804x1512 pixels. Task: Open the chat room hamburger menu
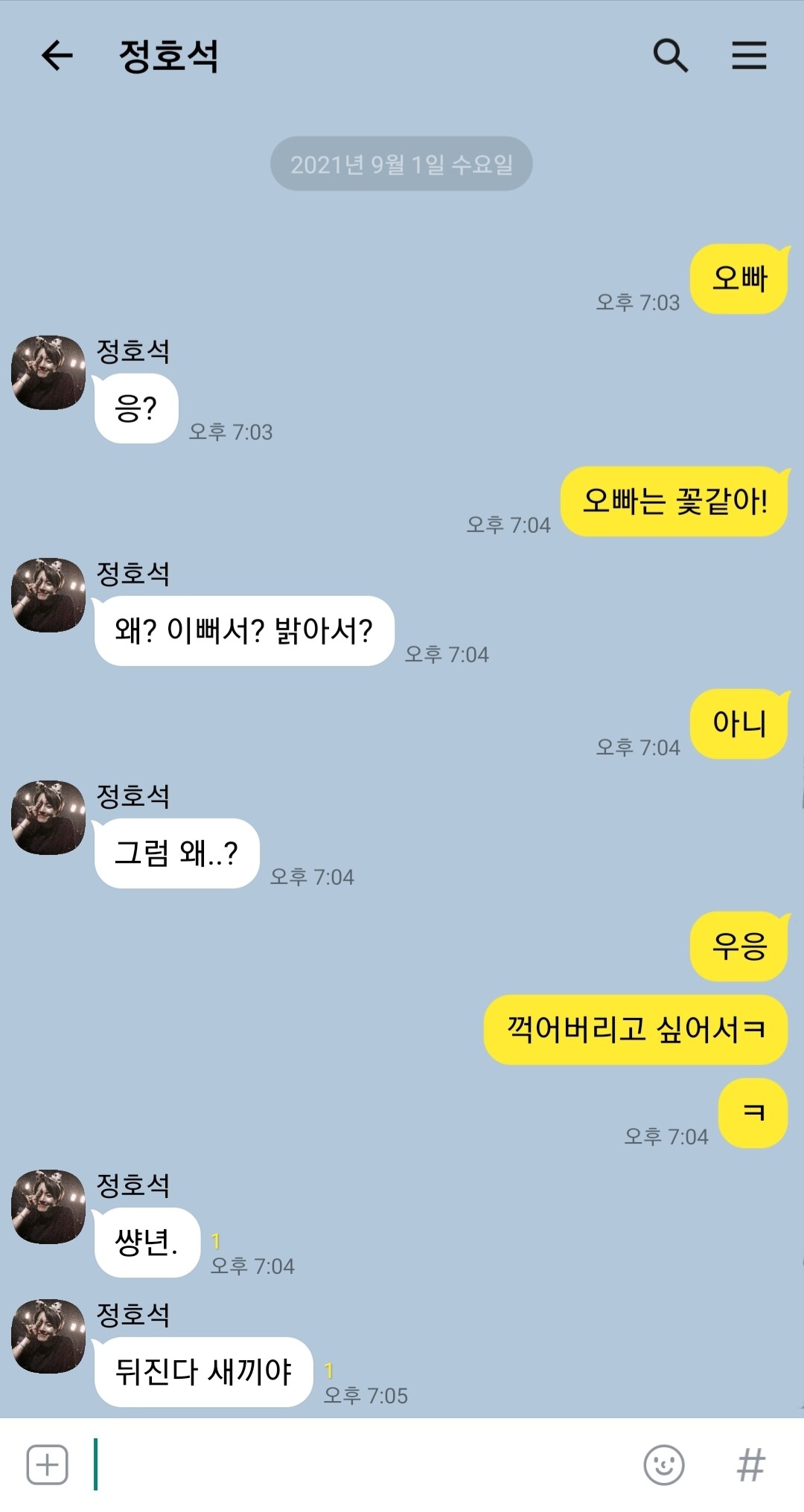click(749, 56)
